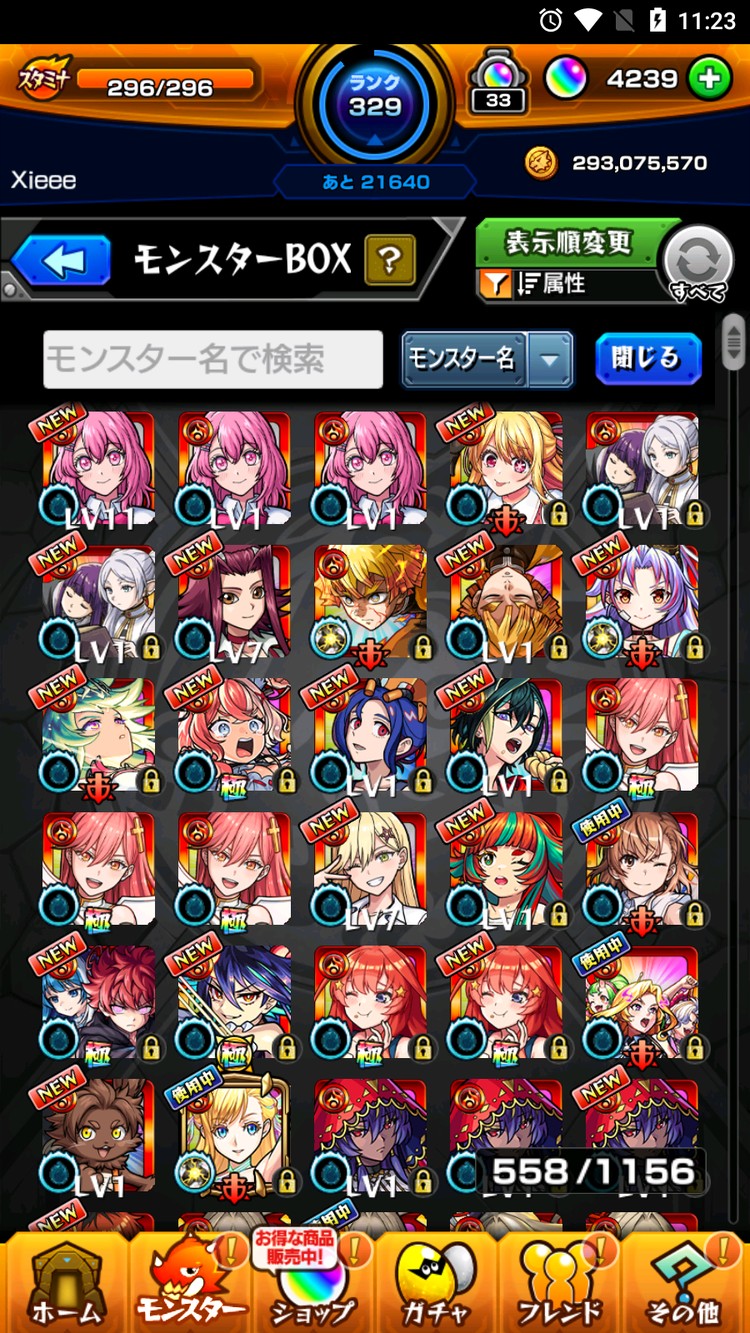Select the brown werewolf LV1 monster

99,1135
